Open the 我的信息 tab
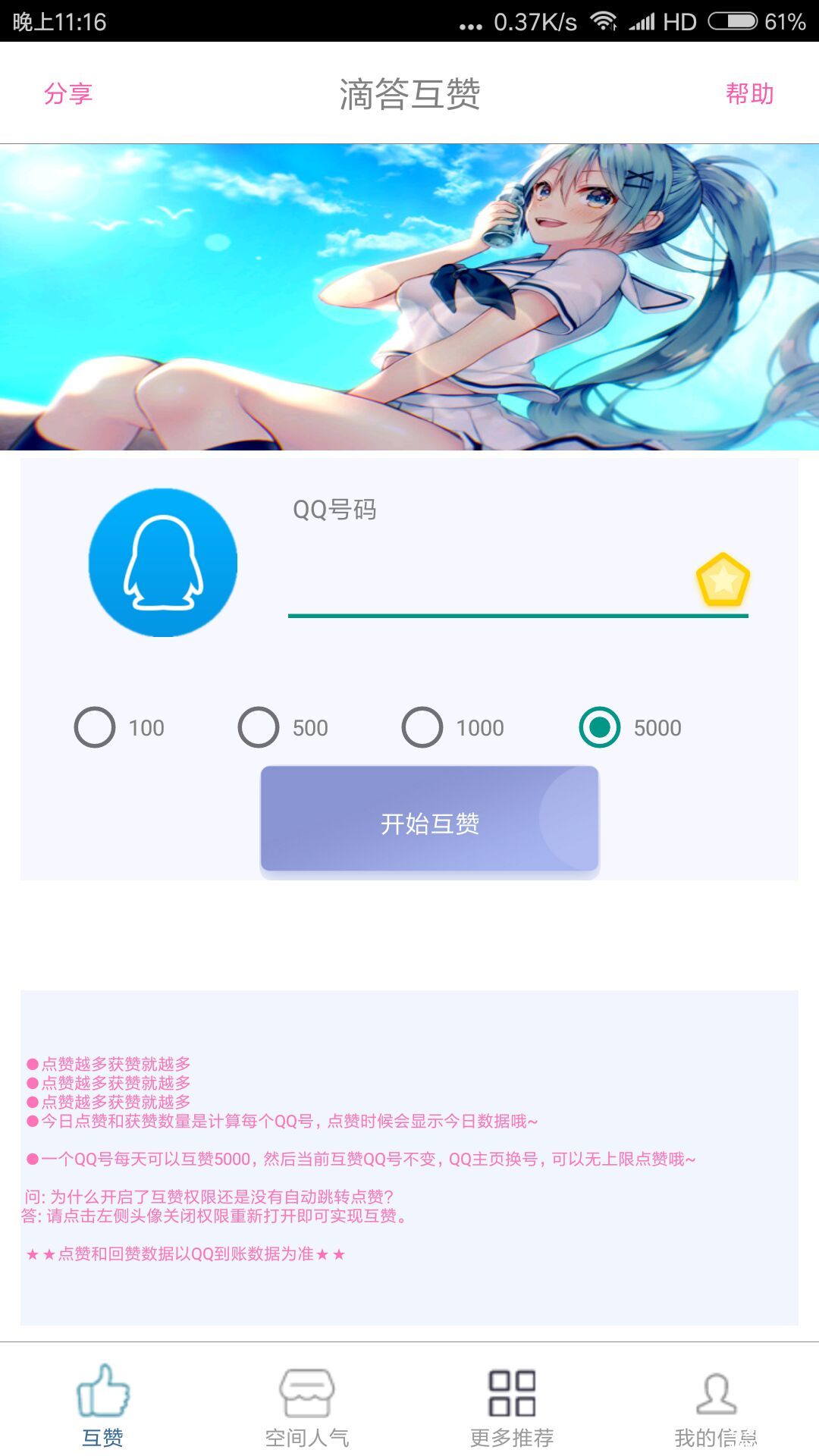This screenshot has width=819, height=1456. pos(716,1405)
